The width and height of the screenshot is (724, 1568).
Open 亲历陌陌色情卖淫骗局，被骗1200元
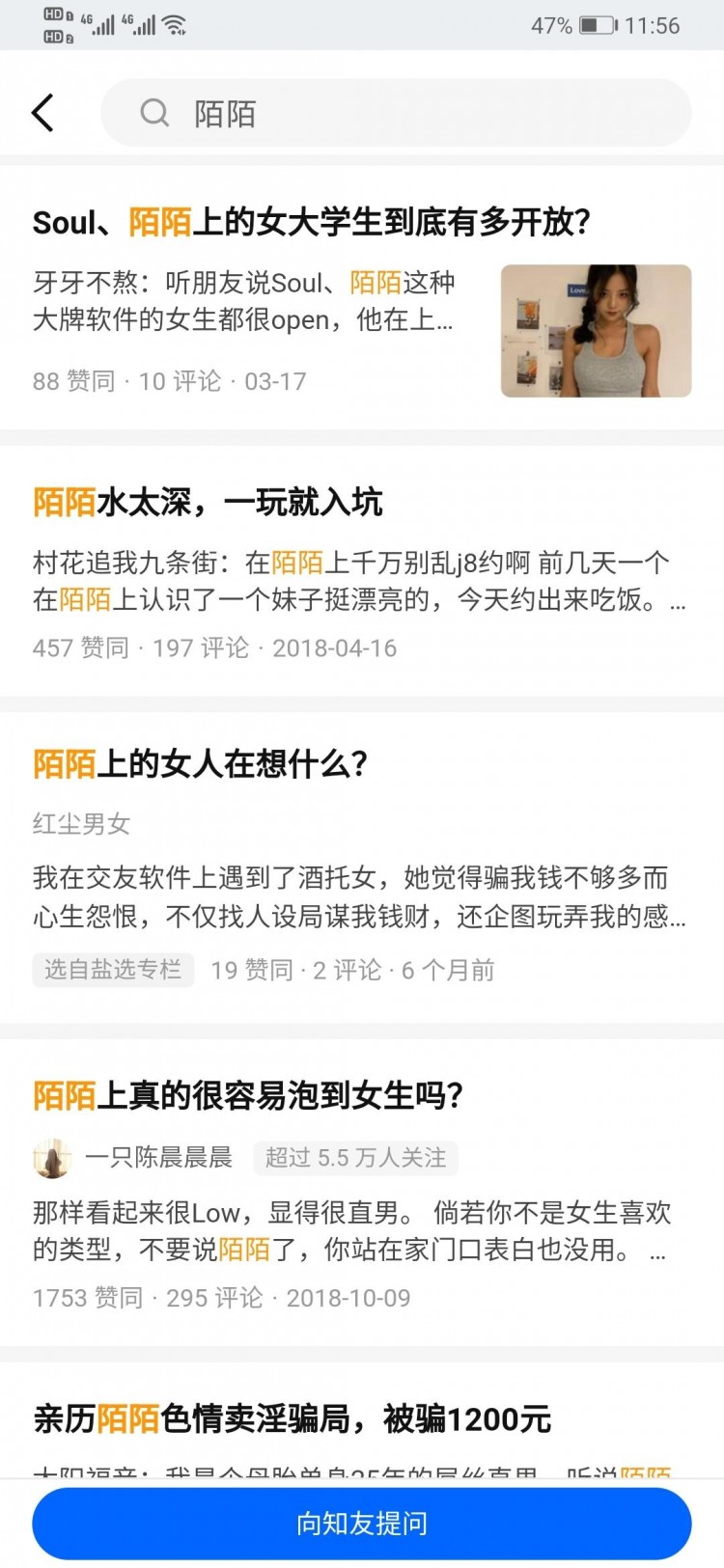pyautogui.click(x=291, y=1418)
